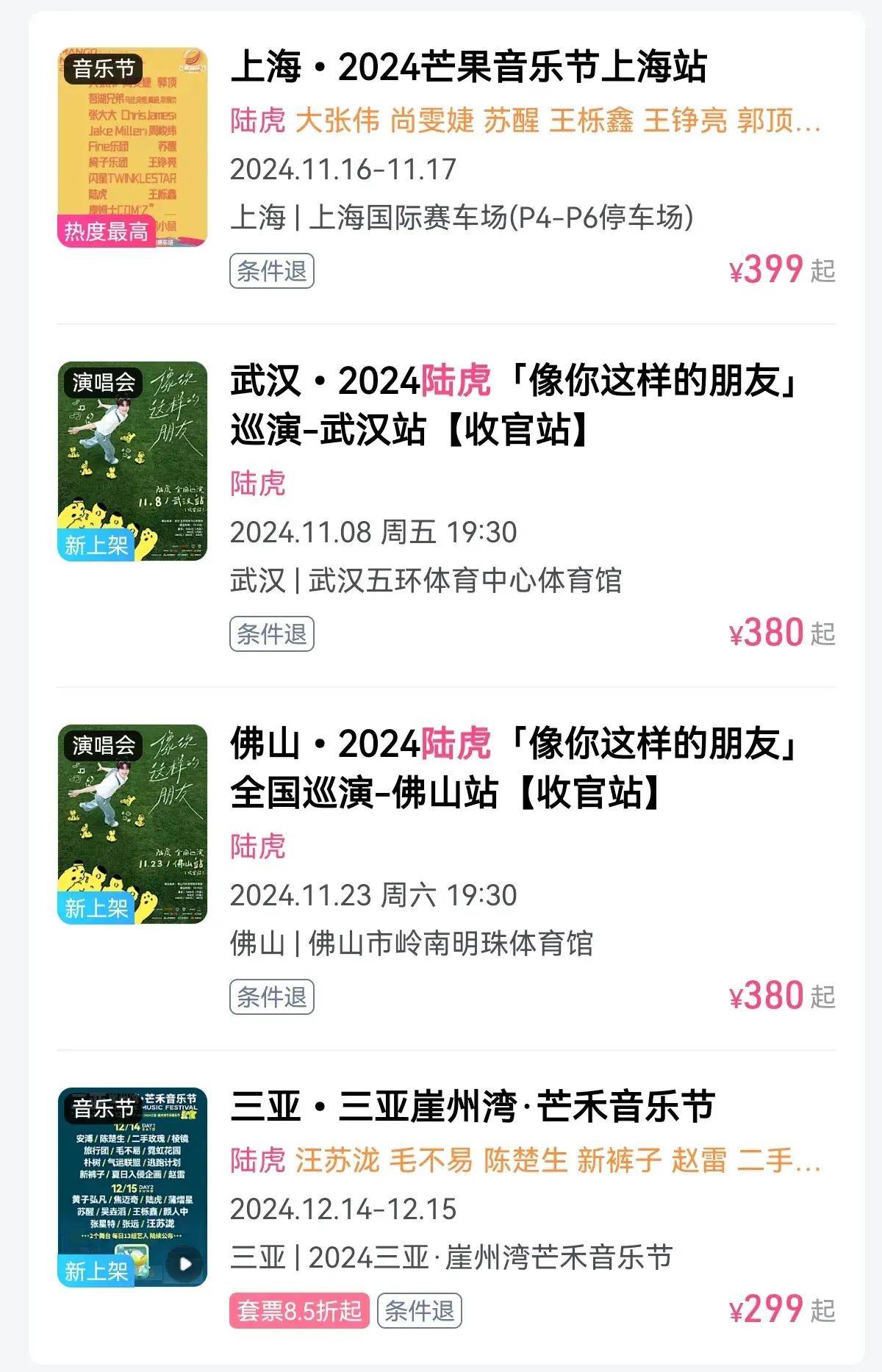View the 佛山站 concert poster thumbnail

(x=132, y=824)
